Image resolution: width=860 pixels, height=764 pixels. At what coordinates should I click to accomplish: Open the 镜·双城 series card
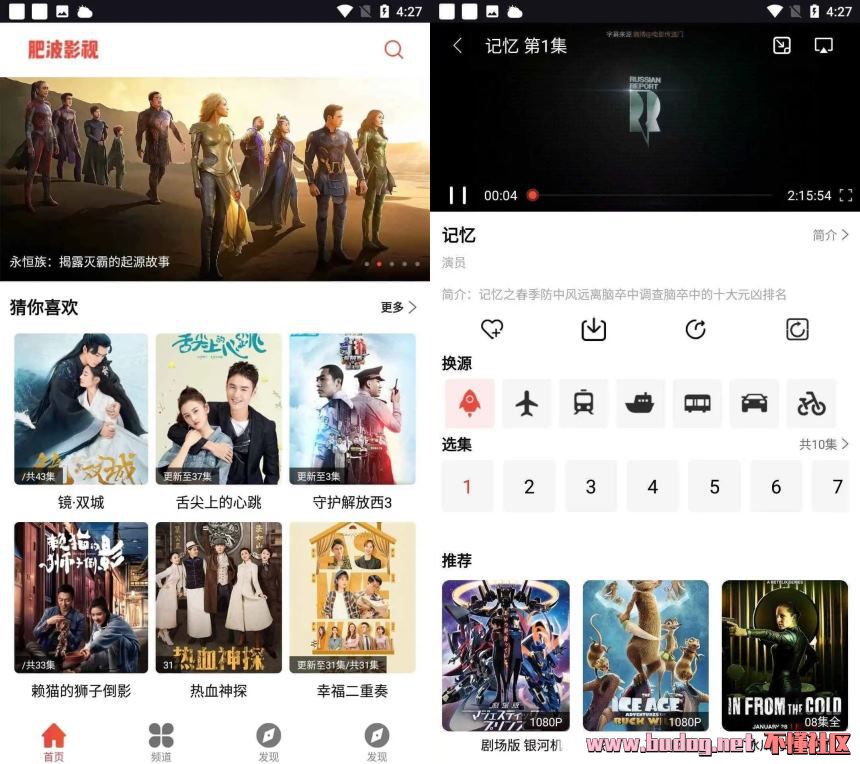pos(81,410)
